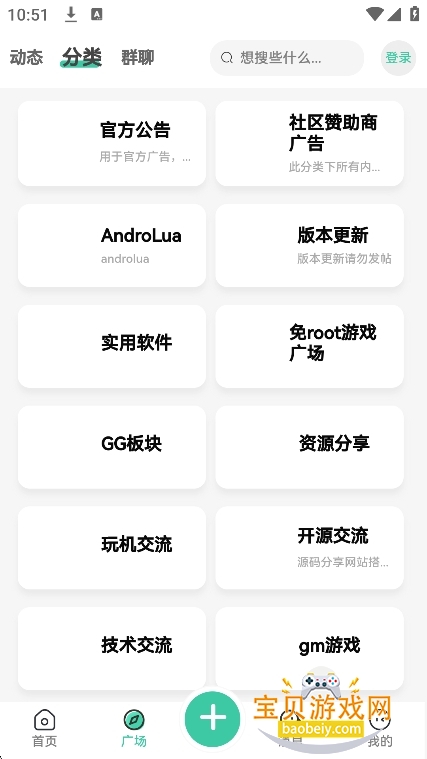
Task: Select the 广场 bottom tab
Action: (134, 729)
